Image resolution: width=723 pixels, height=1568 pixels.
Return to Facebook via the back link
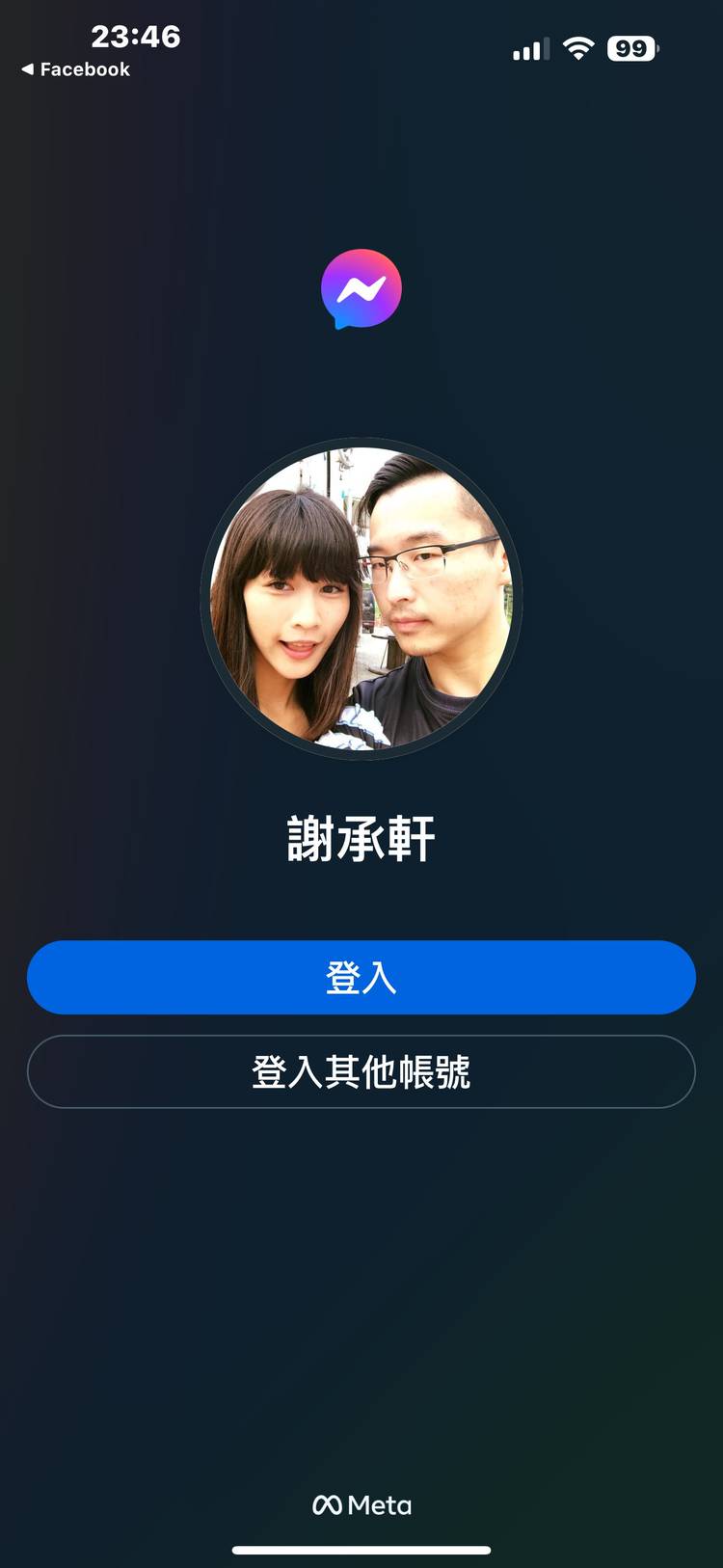[75, 69]
